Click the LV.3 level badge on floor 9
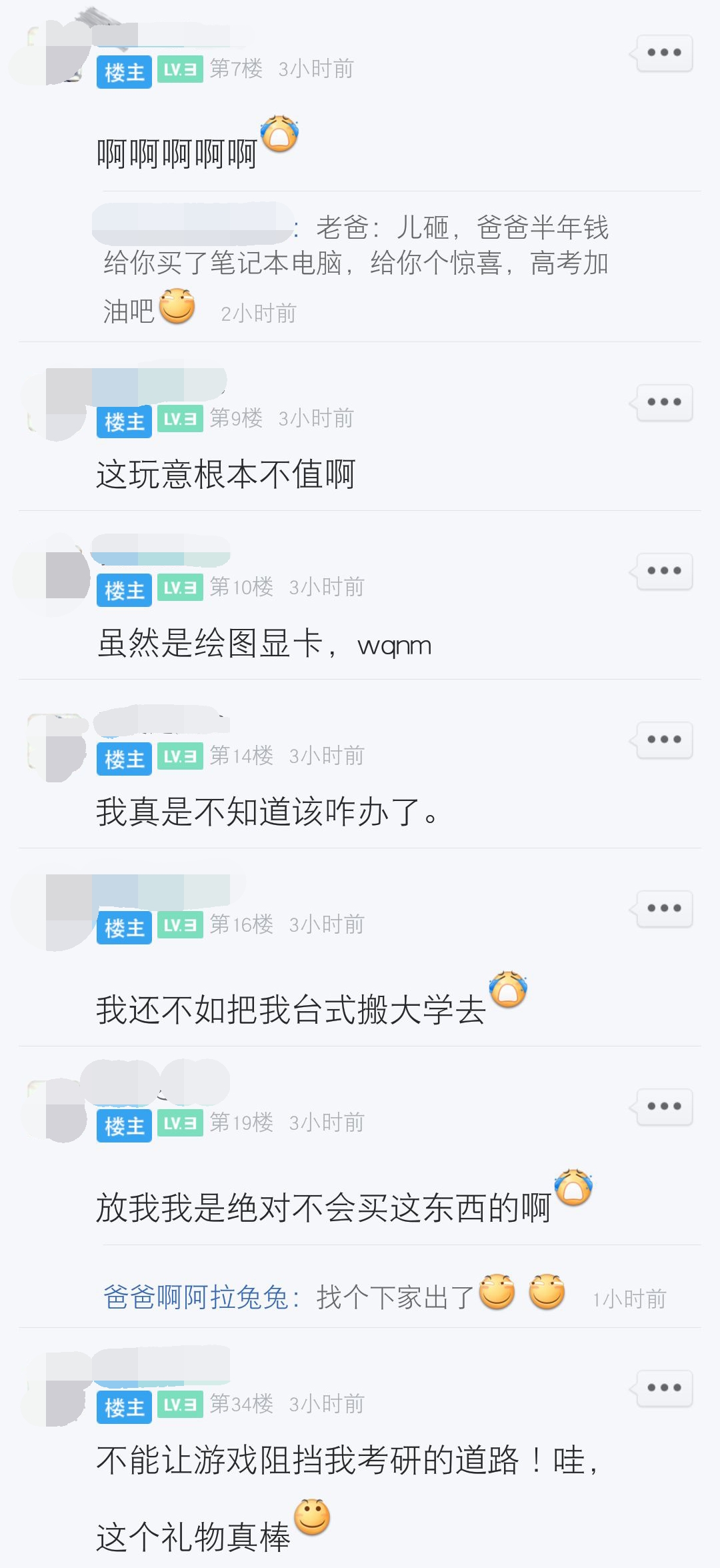720x1568 pixels. [x=179, y=419]
